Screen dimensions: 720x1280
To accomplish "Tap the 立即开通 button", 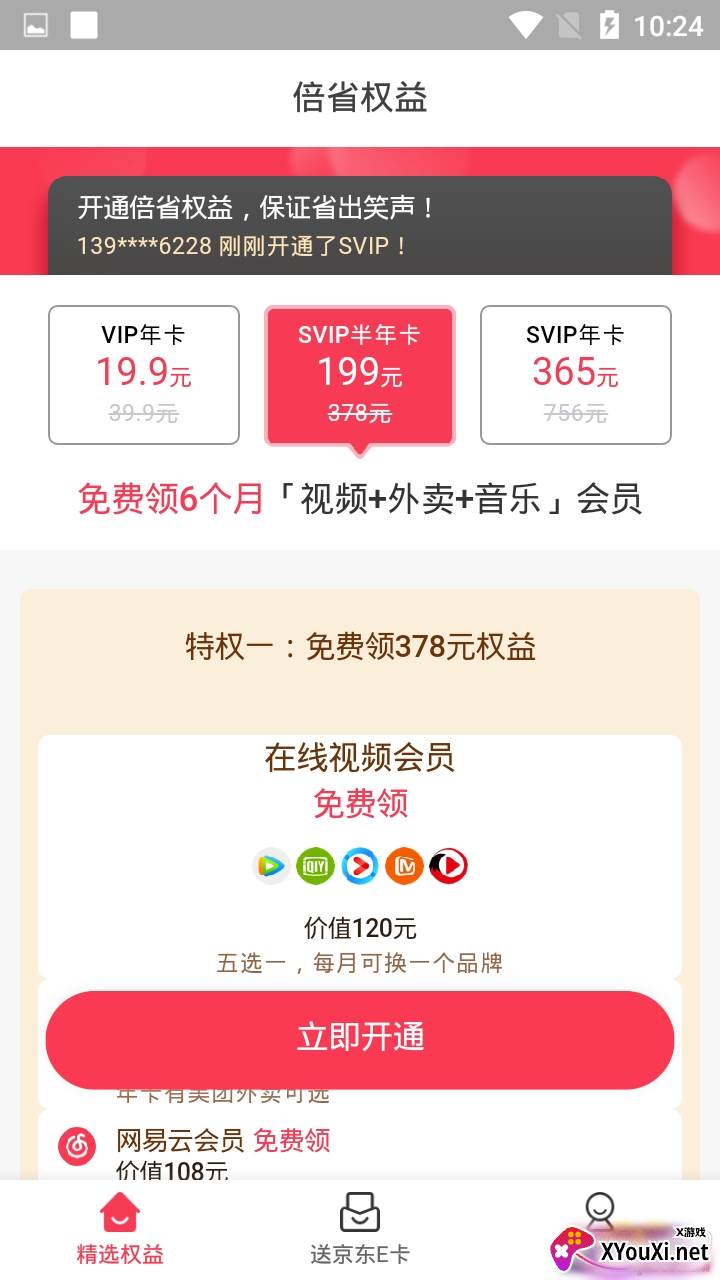I will [360, 1038].
